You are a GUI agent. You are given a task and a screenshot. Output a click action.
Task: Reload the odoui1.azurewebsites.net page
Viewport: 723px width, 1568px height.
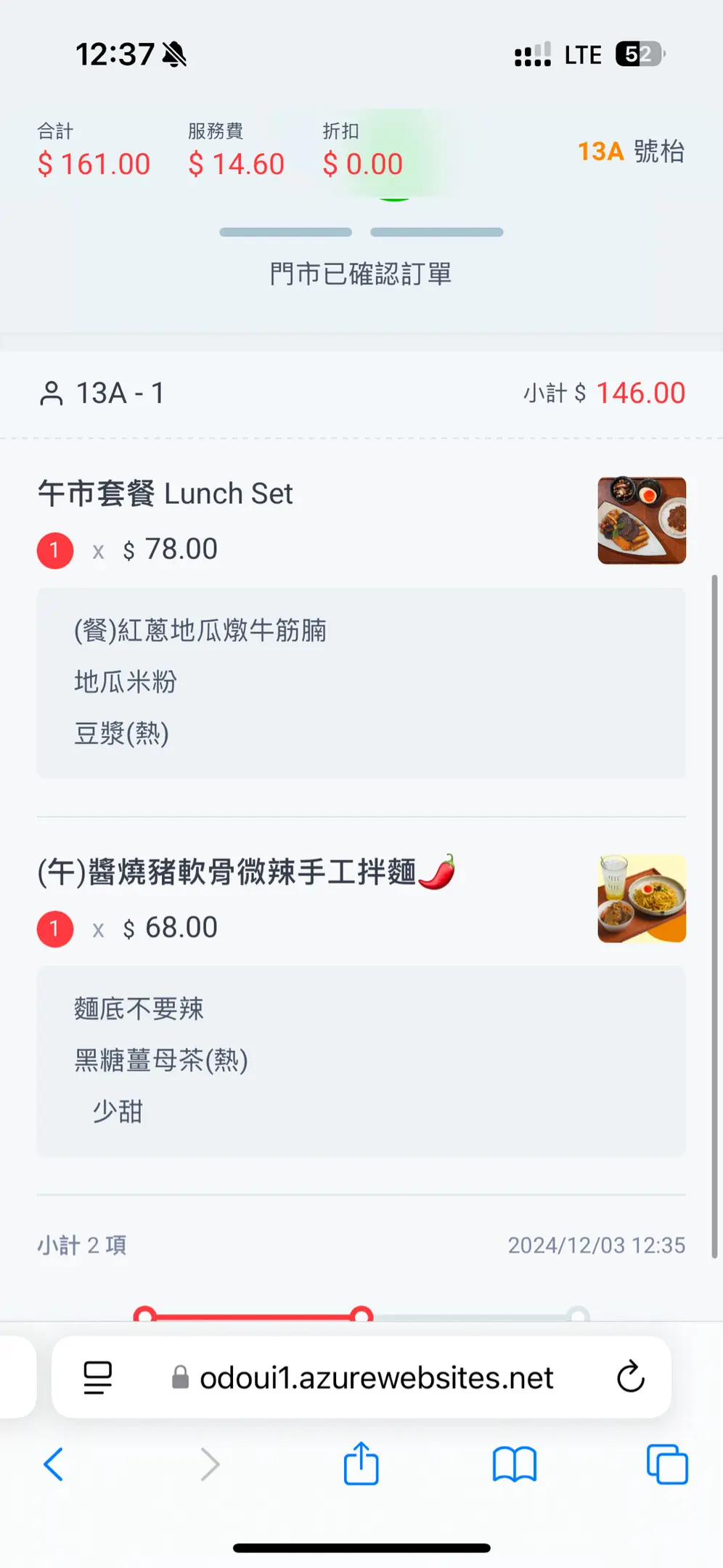tap(630, 1376)
